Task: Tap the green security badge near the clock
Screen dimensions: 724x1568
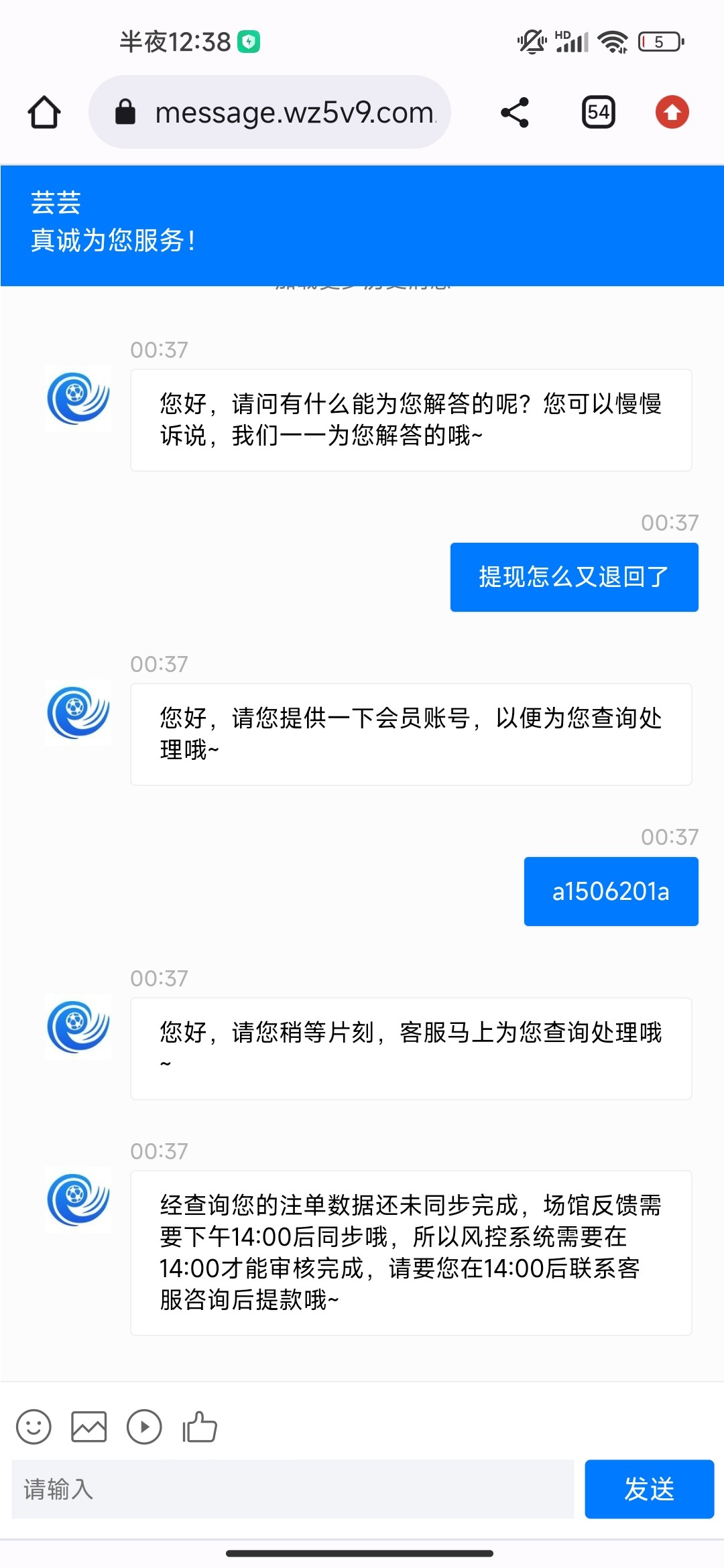Action: click(247, 42)
